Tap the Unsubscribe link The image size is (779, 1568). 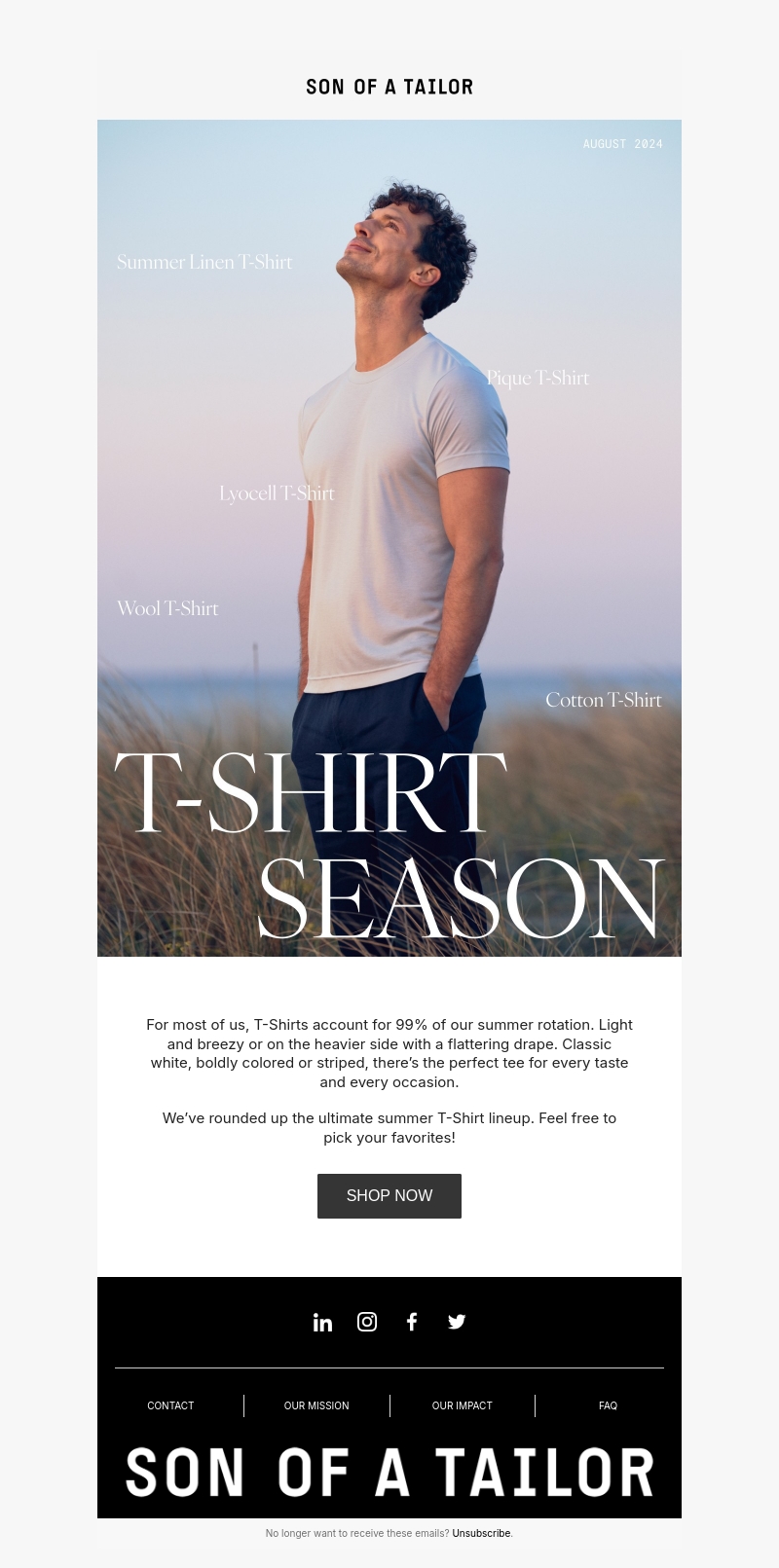(x=481, y=1533)
